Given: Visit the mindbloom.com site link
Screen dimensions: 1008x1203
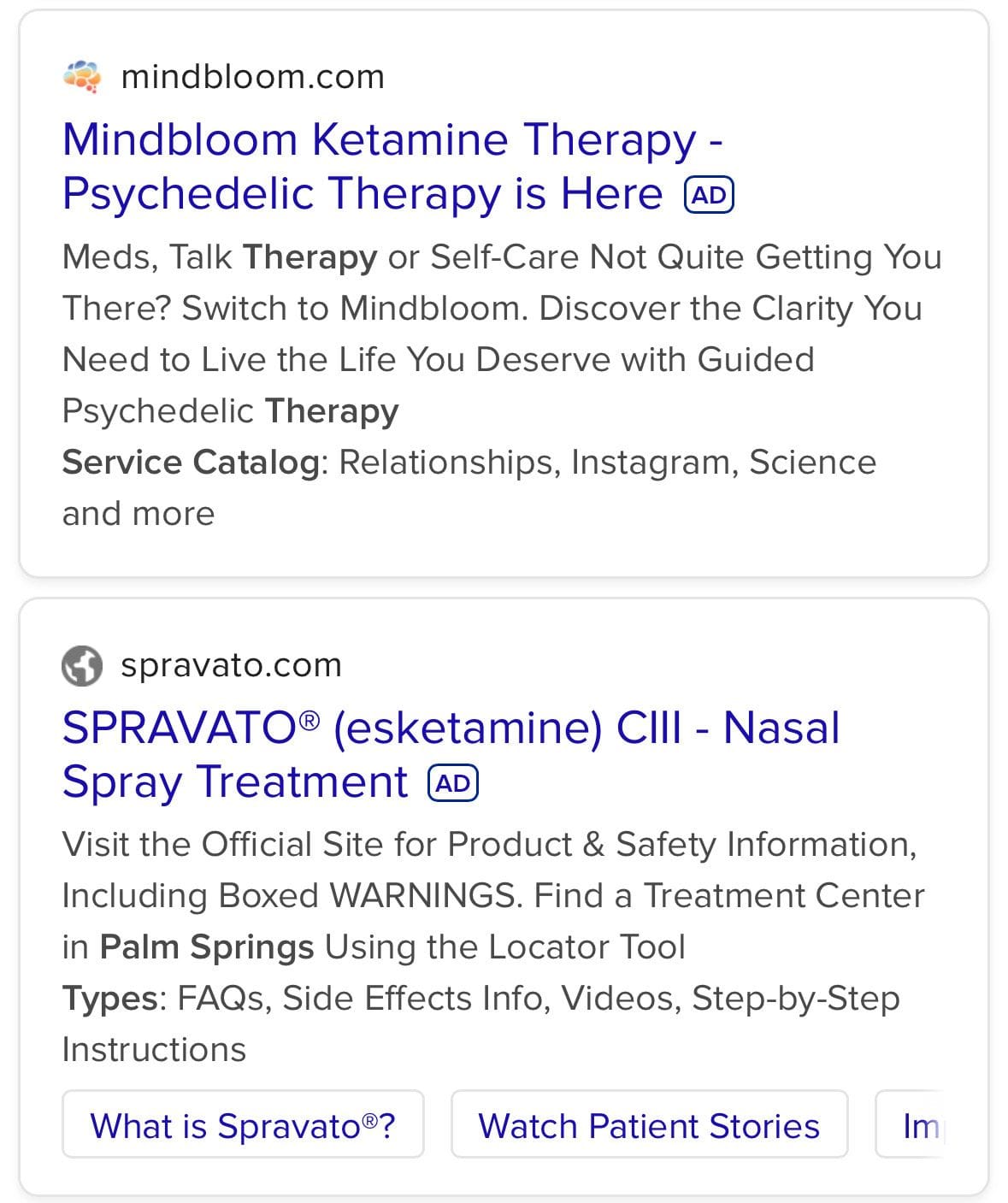Looking at the screenshot, I should point(252,77).
